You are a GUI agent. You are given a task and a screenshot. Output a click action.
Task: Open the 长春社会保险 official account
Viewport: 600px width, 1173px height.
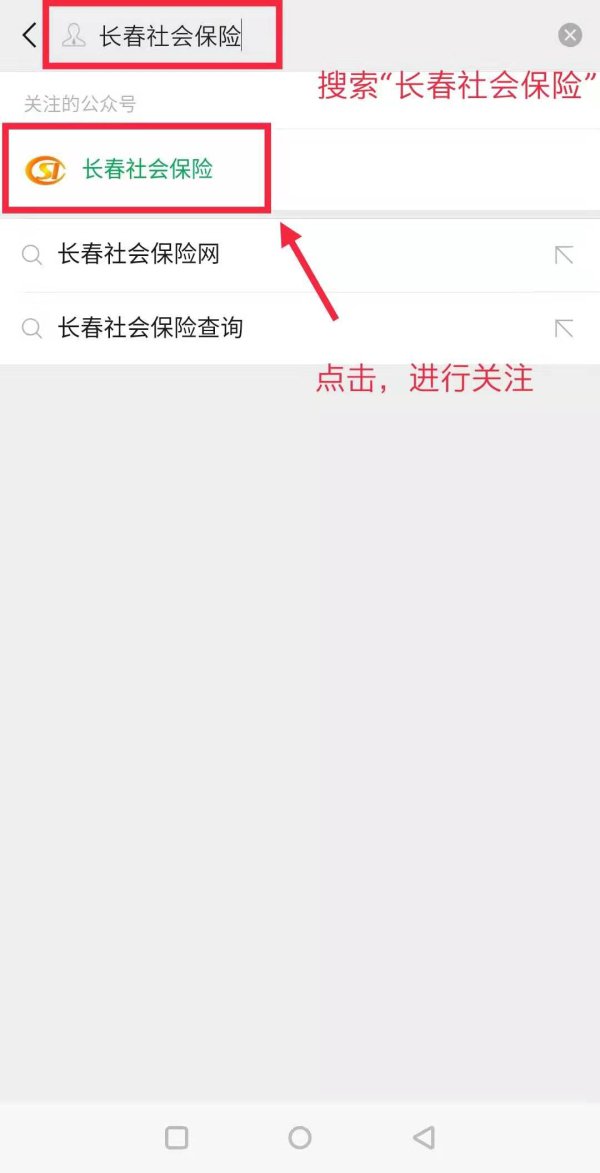pyautogui.click(x=147, y=170)
